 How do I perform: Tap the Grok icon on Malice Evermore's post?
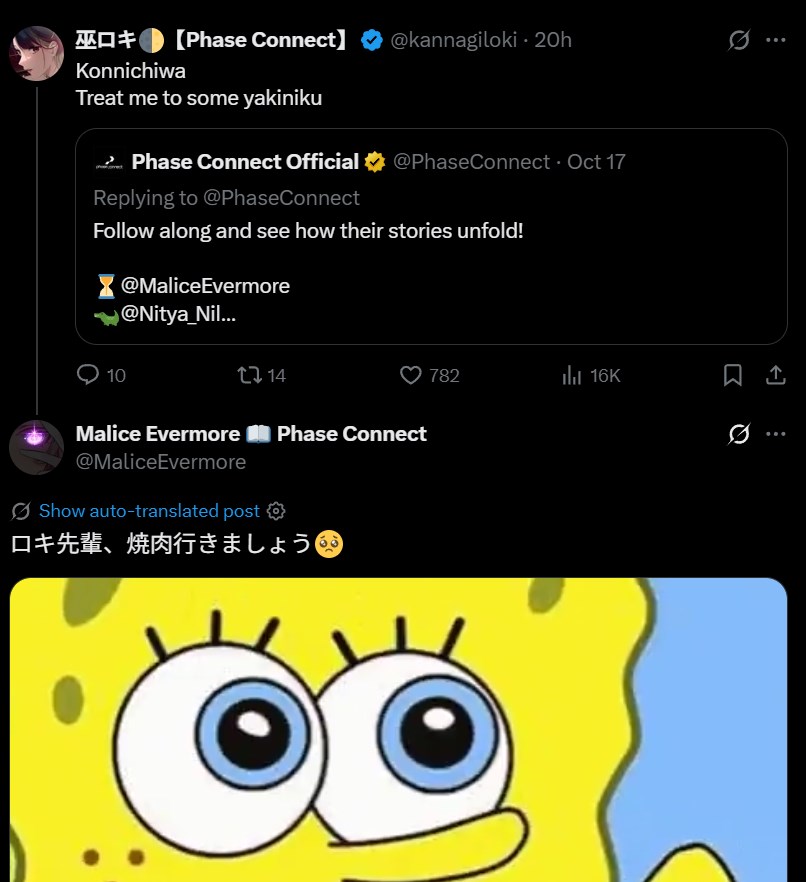pos(739,434)
